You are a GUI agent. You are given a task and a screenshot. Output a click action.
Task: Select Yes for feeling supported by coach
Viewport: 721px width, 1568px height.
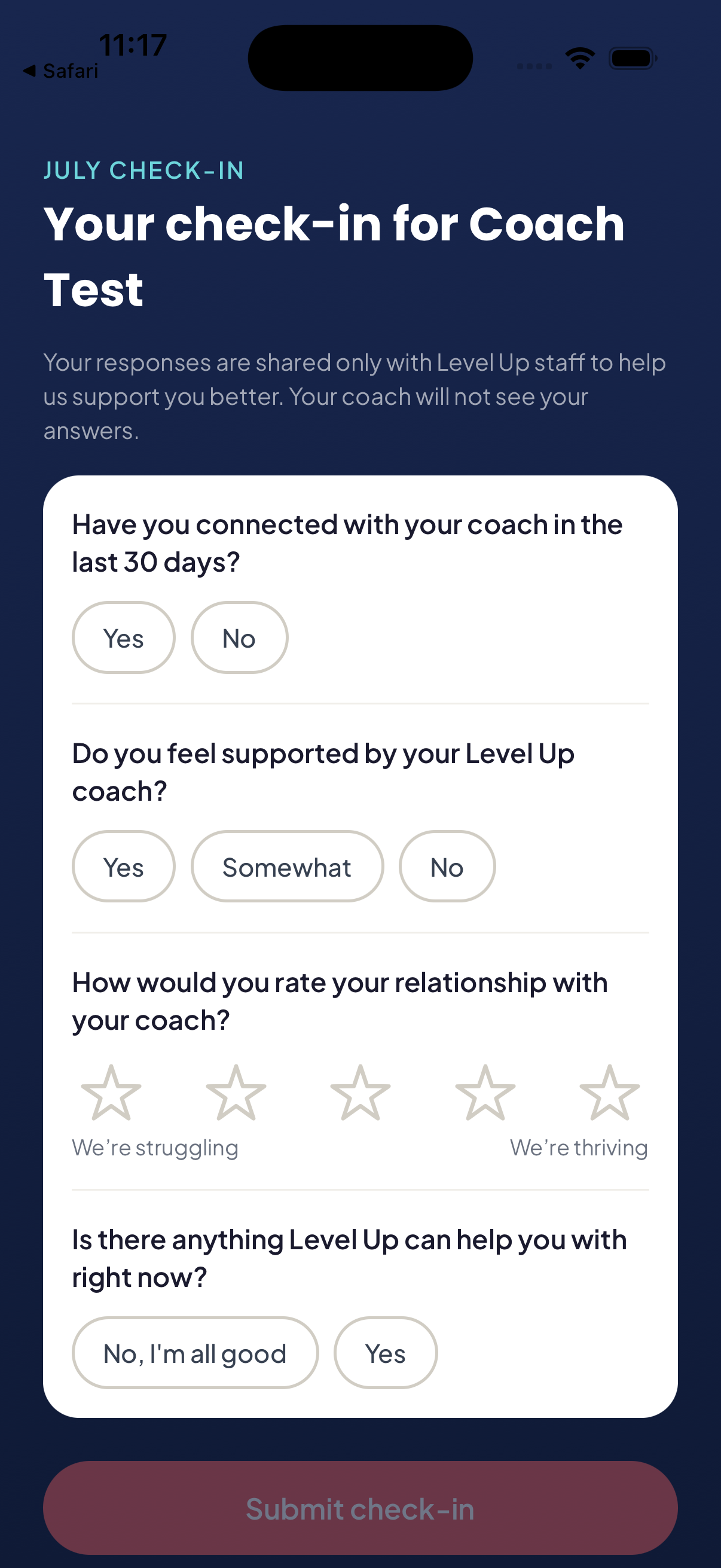[124, 866]
